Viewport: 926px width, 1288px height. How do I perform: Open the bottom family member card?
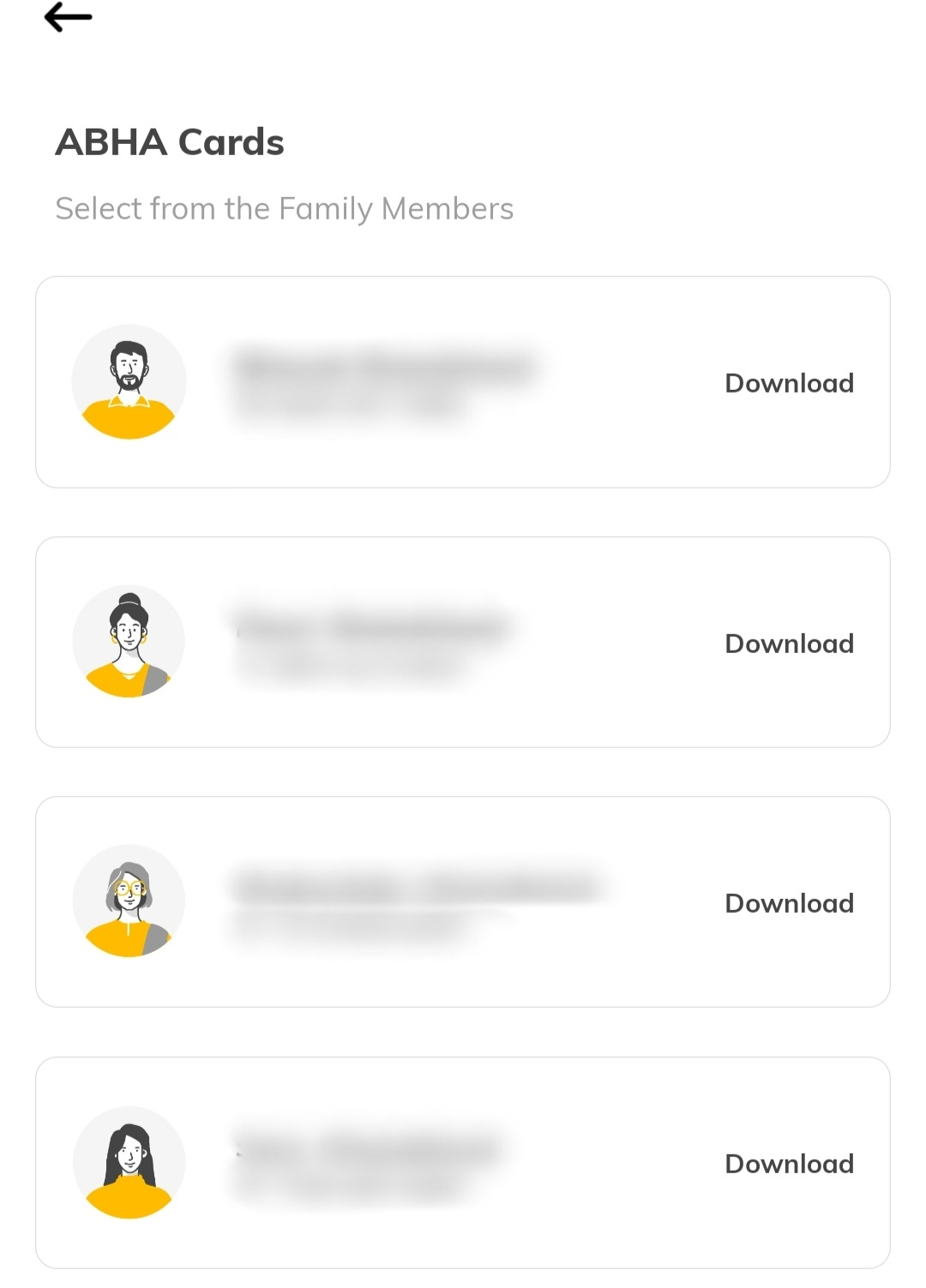pos(463,1161)
